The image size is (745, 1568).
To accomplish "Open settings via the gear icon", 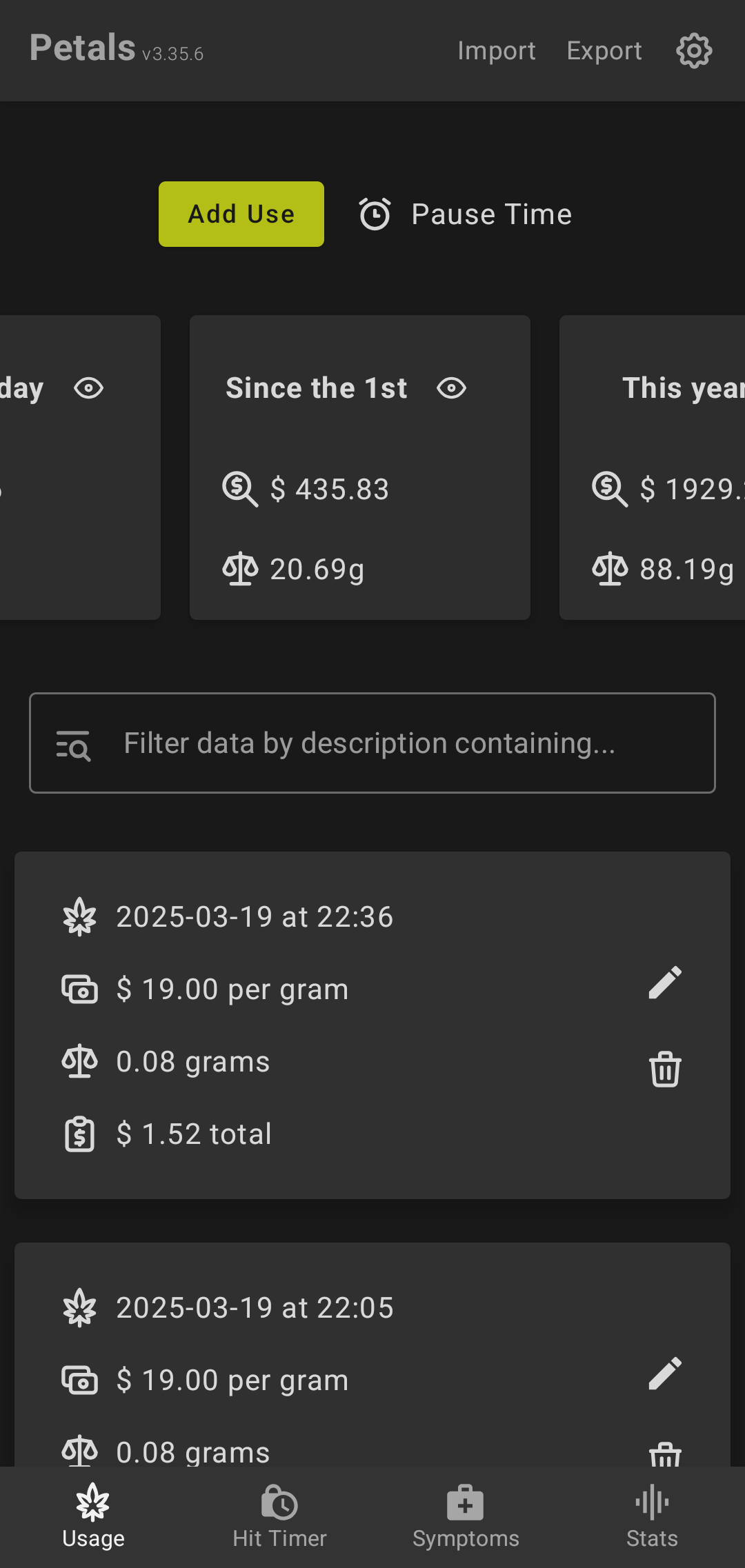I will 694,50.
